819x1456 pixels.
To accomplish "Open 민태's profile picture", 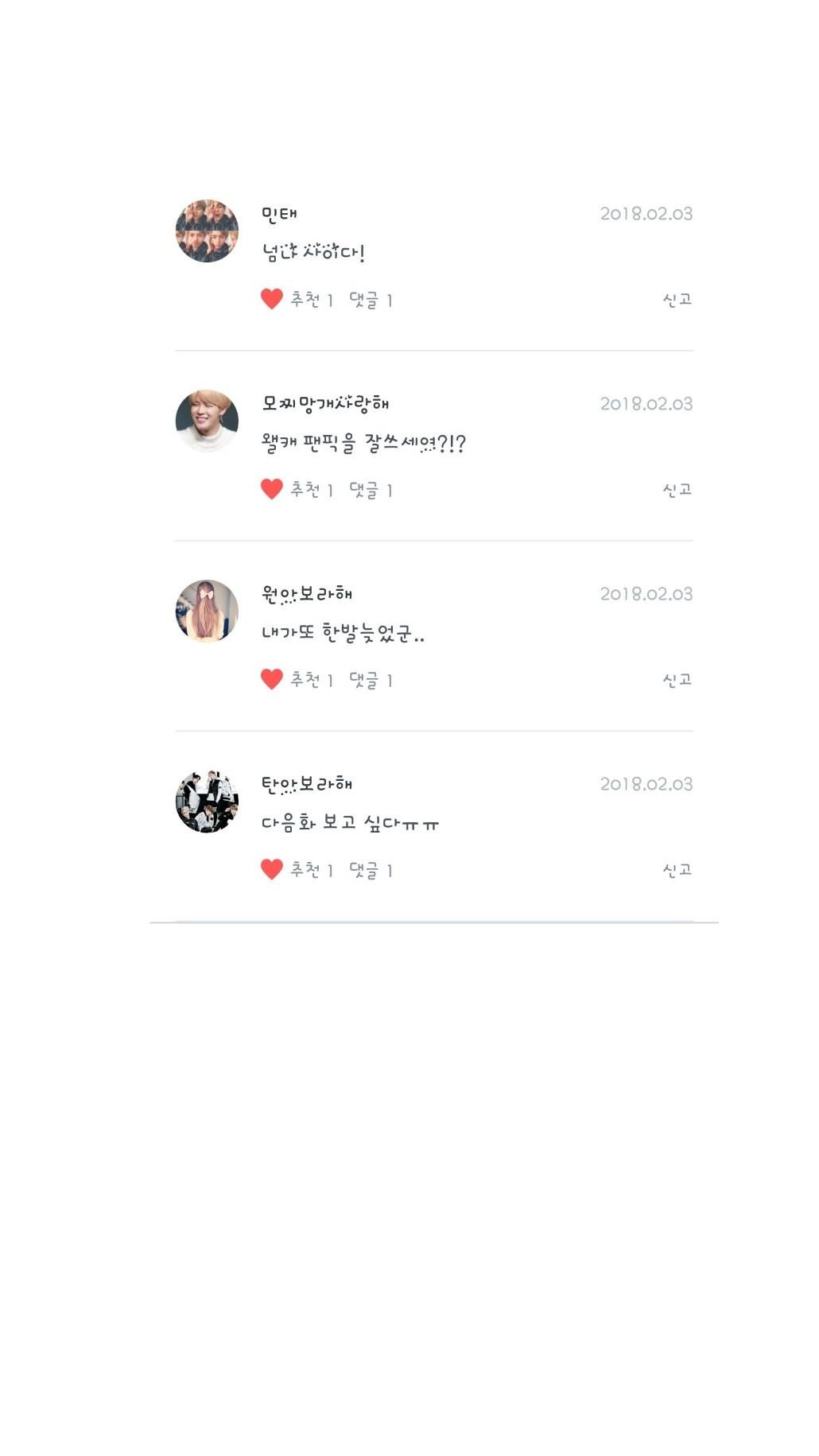I will (x=207, y=231).
